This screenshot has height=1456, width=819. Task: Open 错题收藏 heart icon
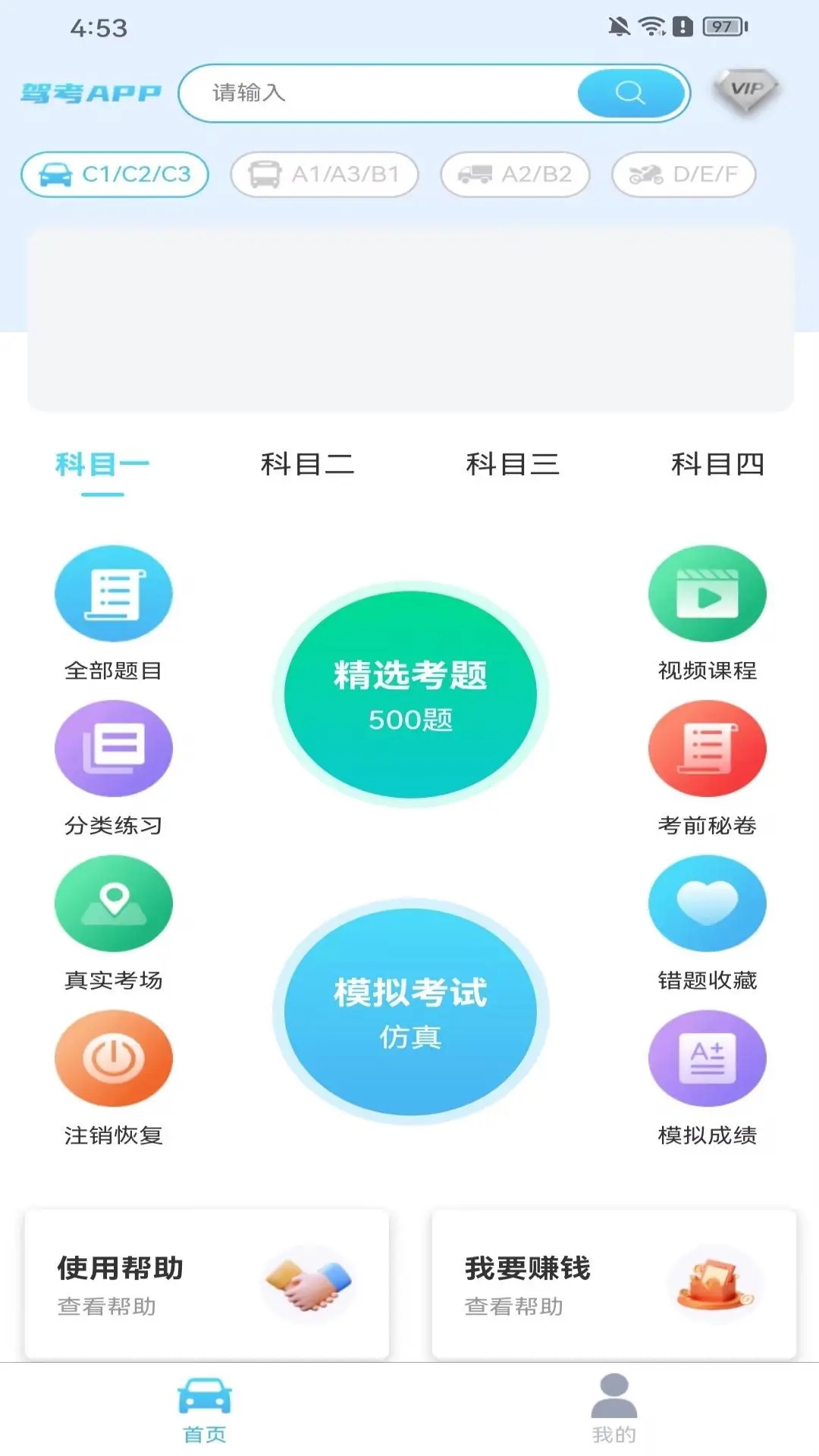[x=707, y=903]
